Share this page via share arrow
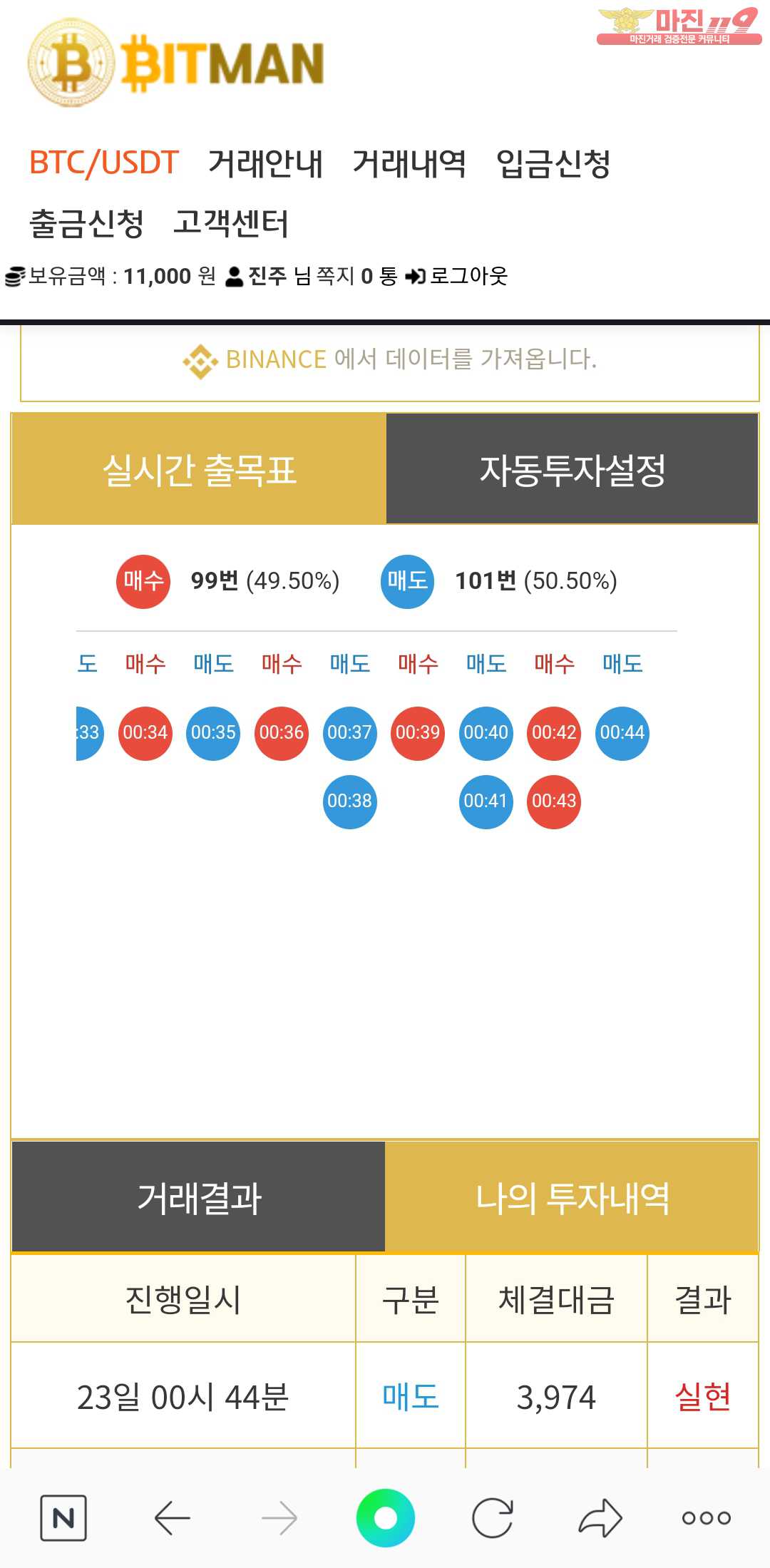 pos(600,1518)
